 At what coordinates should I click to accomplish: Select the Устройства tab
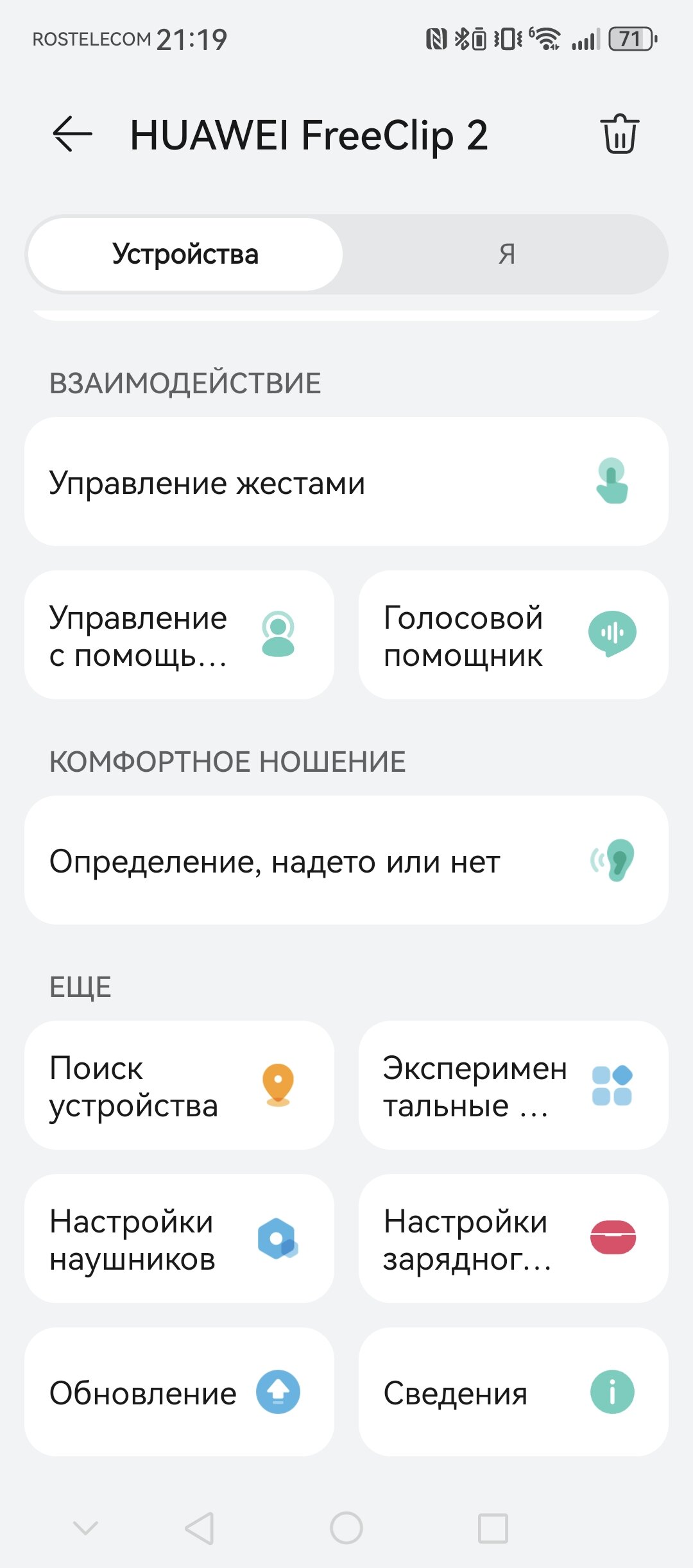coord(185,255)
